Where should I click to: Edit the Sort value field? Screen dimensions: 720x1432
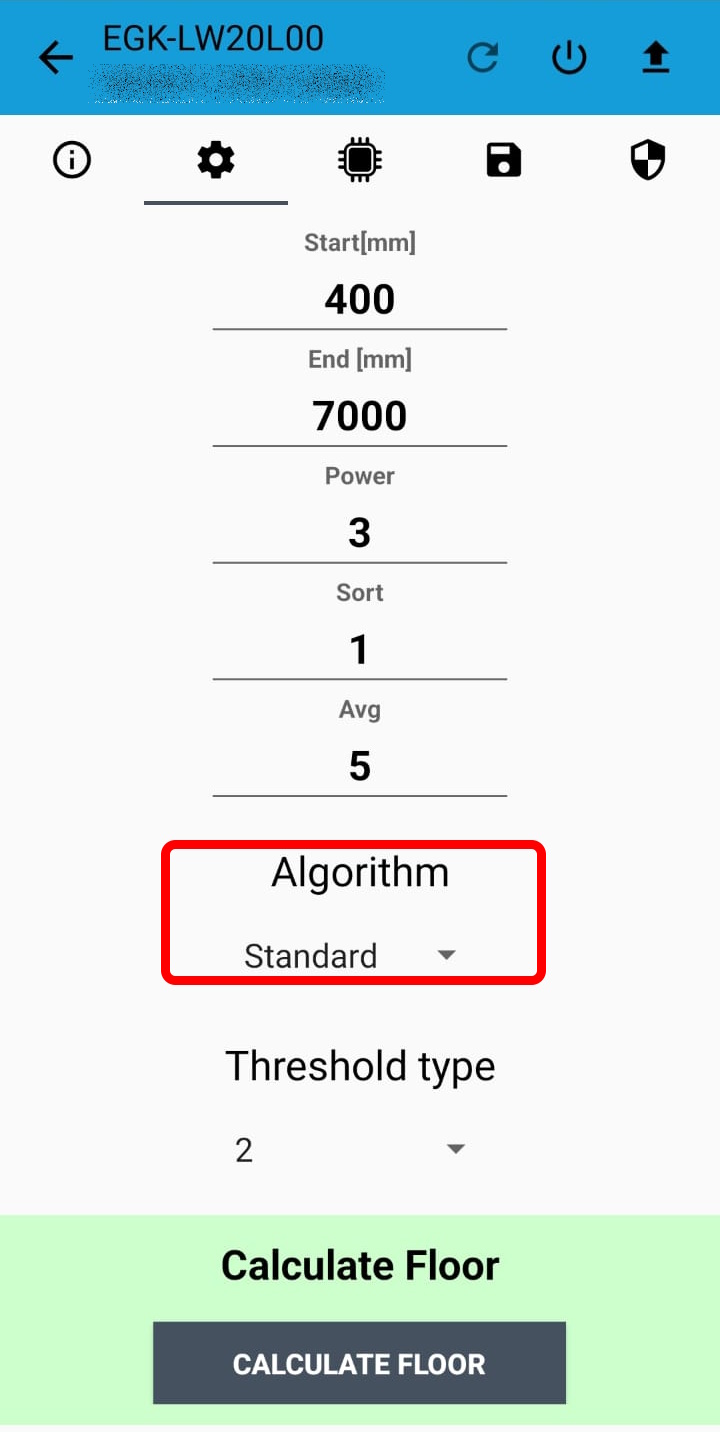[360, 650]
